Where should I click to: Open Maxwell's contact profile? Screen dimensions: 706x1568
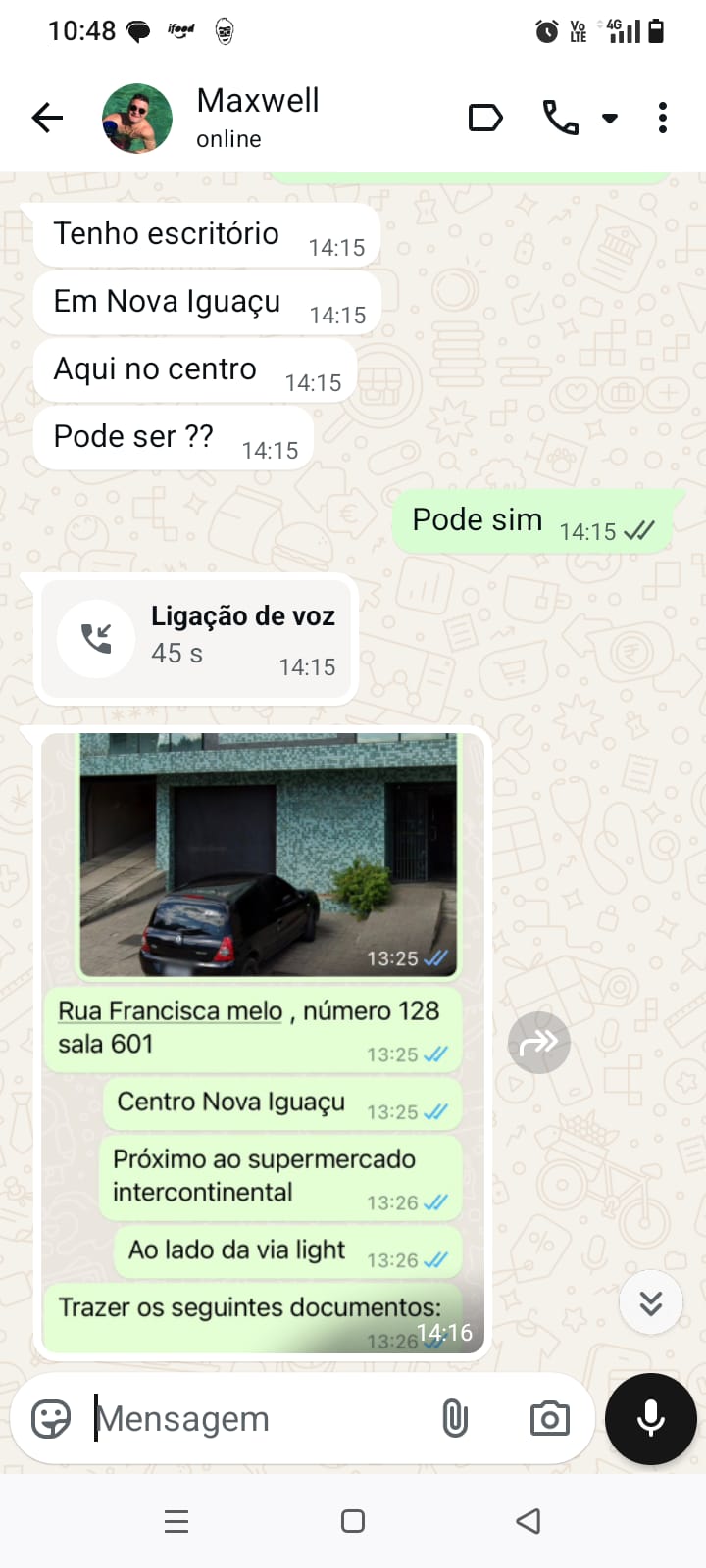coord(257,117)
